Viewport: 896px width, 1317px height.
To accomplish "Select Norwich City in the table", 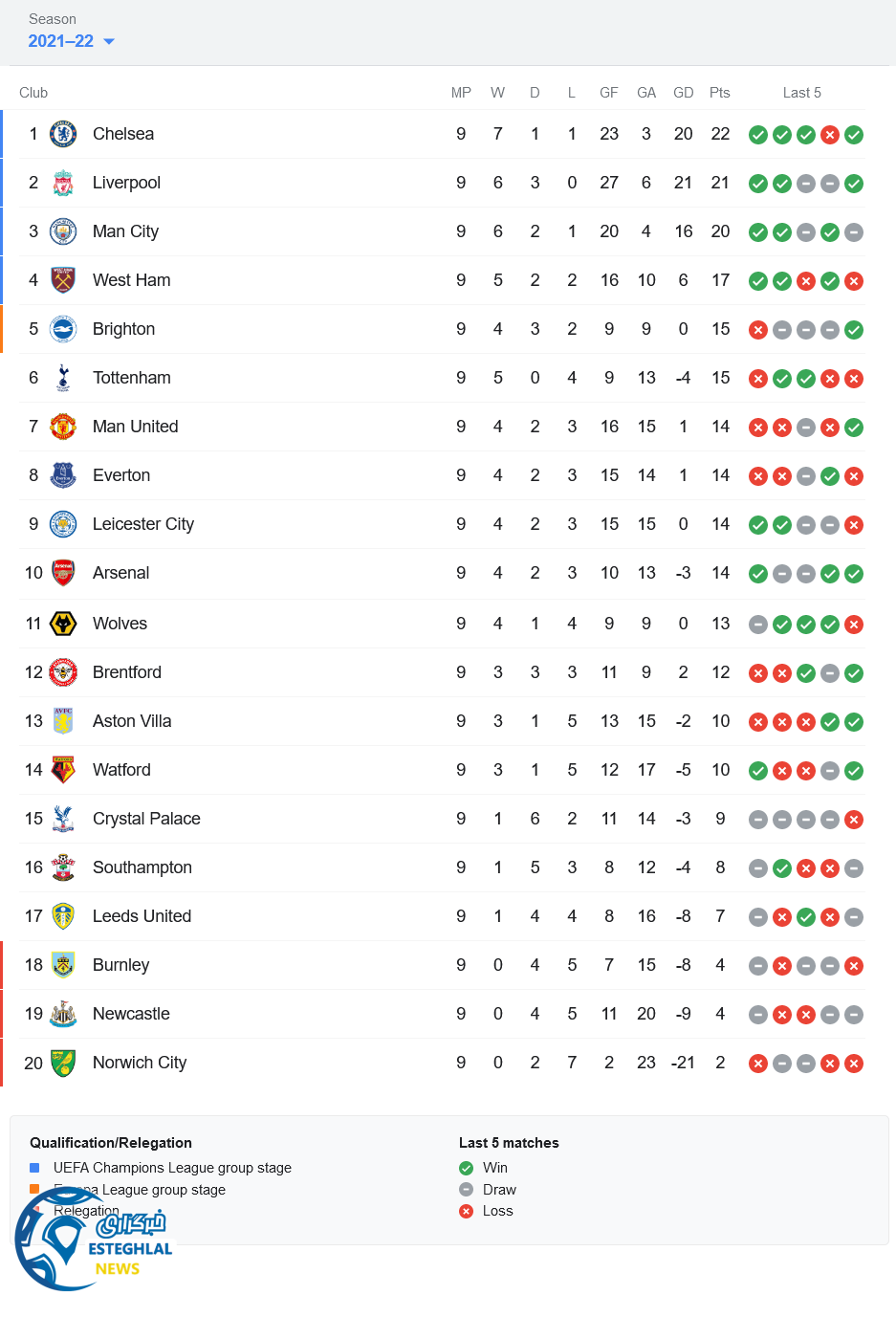I will pyautogui.click(x=140, y=1063).
